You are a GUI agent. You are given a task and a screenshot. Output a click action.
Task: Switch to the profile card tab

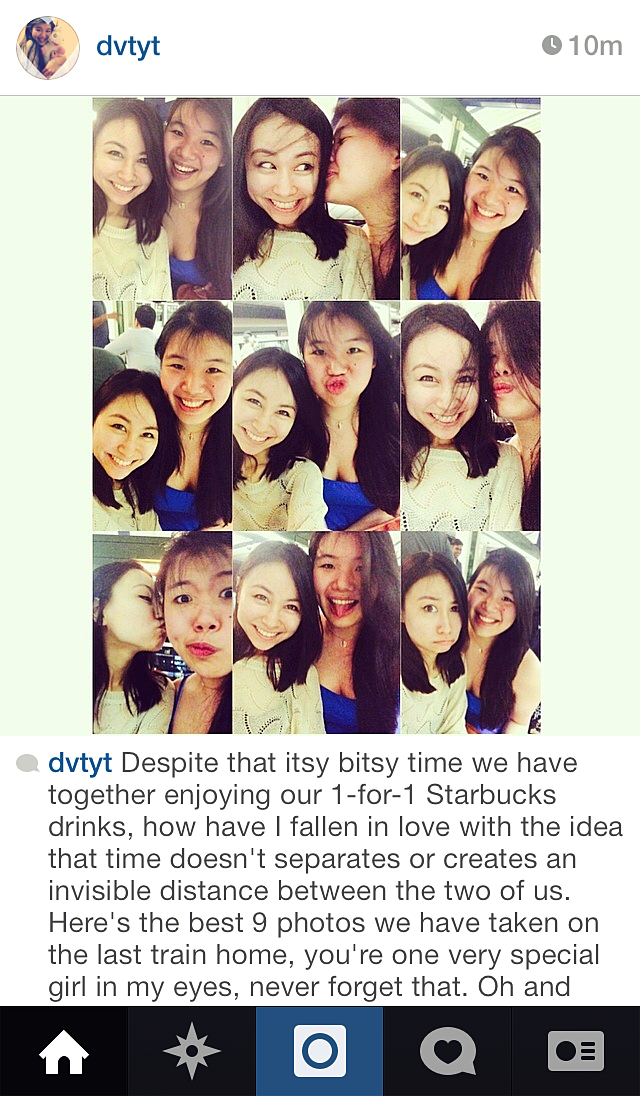coord(576,1051)
